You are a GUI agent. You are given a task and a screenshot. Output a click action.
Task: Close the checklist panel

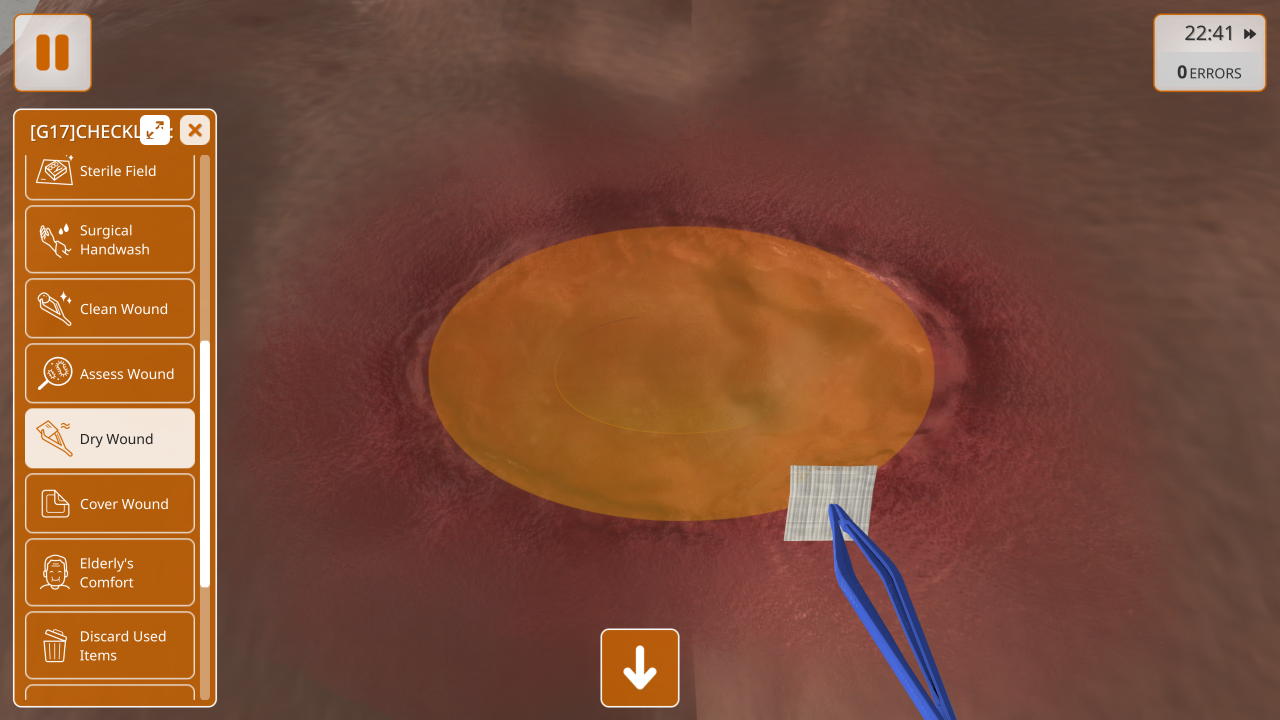[x=195, y=130]
